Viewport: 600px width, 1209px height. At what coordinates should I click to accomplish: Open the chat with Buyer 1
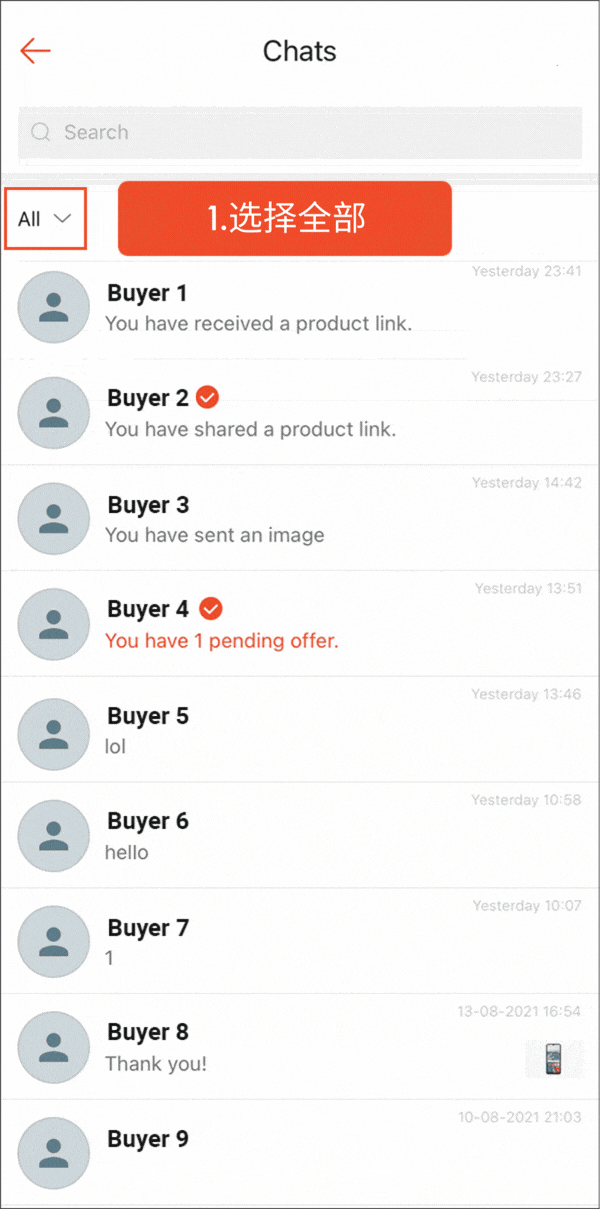[300, 308]
